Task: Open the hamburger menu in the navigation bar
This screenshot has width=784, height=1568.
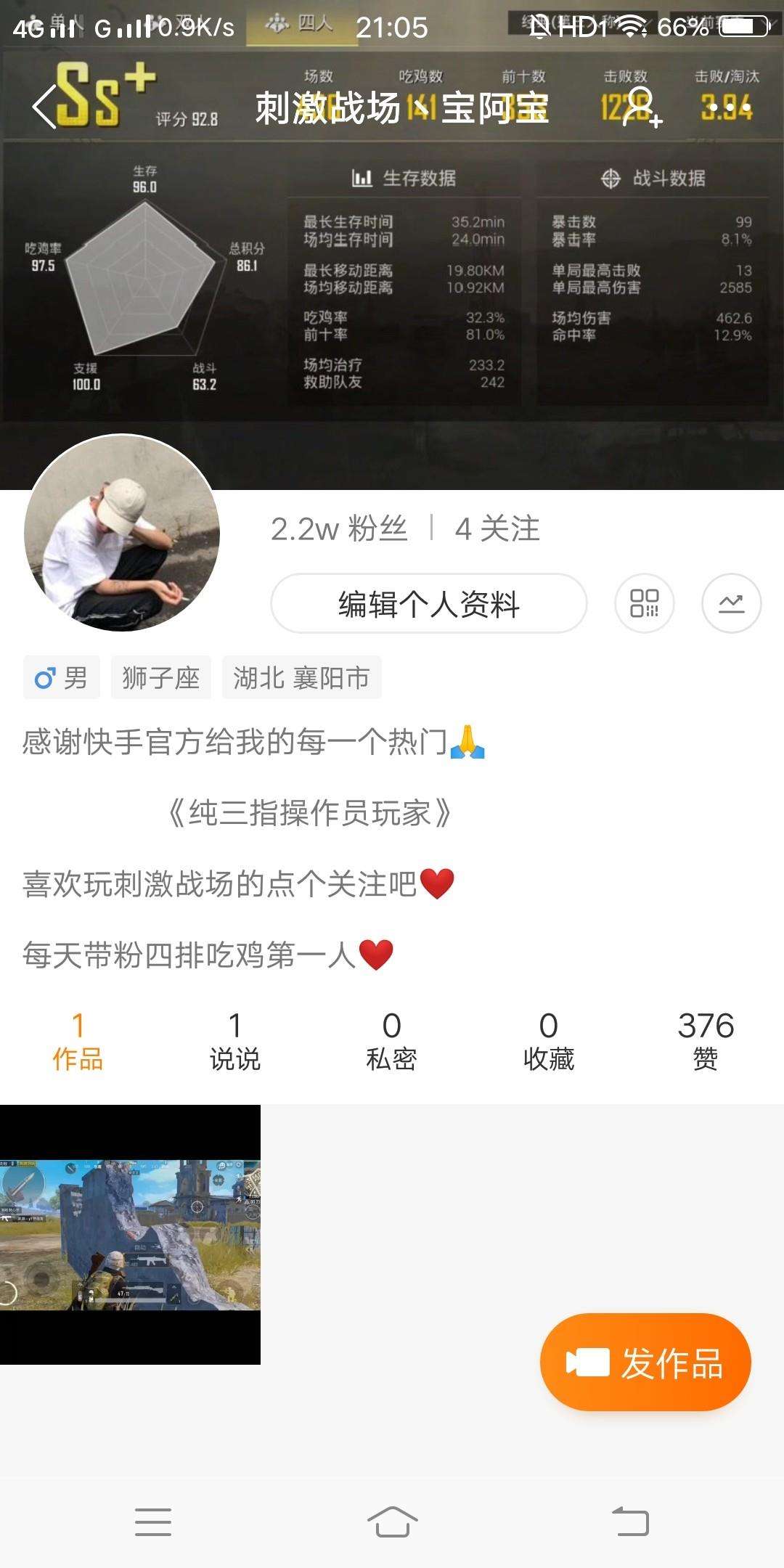Action: click(152, 1522)
